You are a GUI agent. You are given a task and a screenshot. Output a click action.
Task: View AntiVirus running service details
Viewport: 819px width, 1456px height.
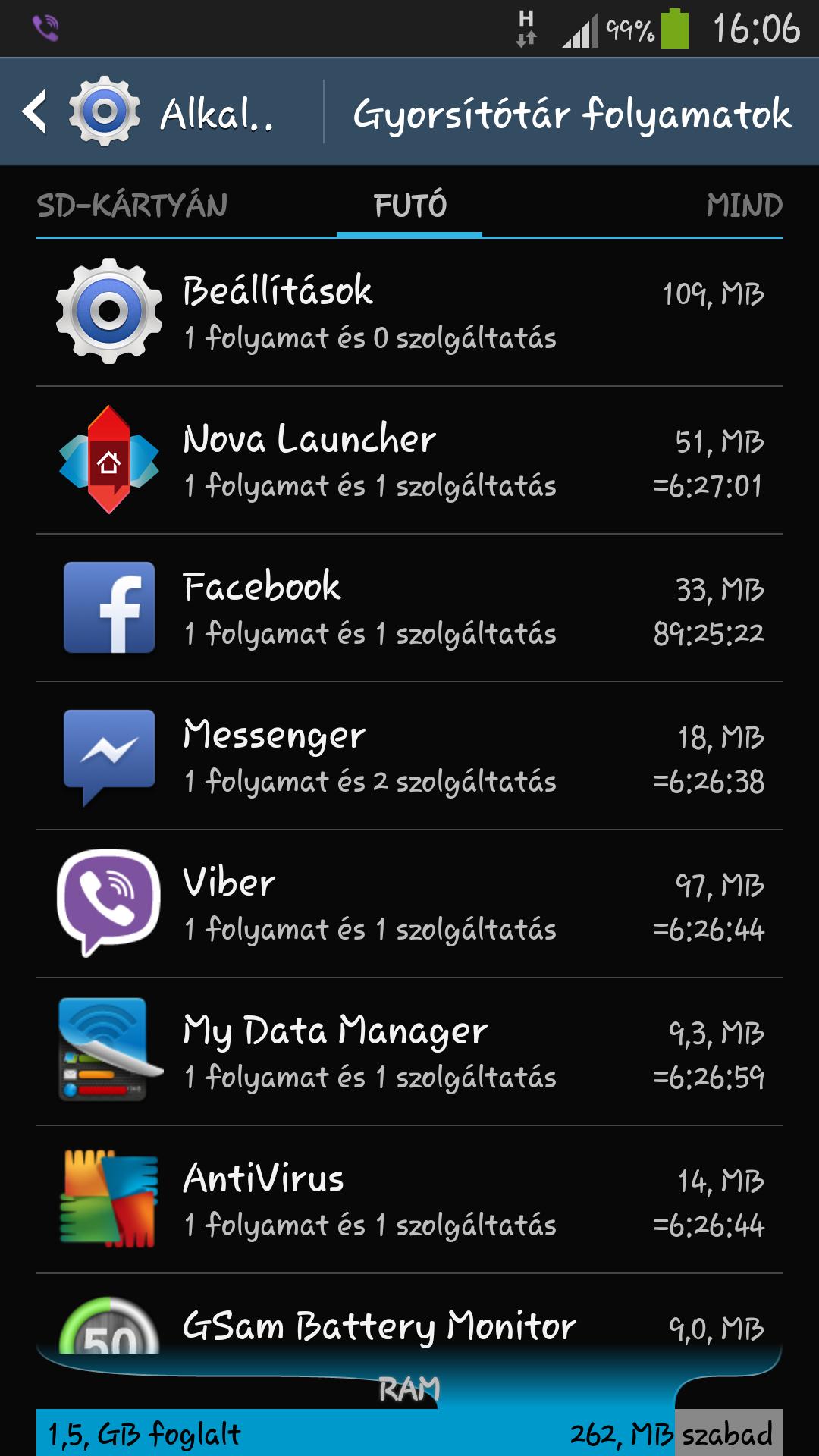tap(409, 1200)
